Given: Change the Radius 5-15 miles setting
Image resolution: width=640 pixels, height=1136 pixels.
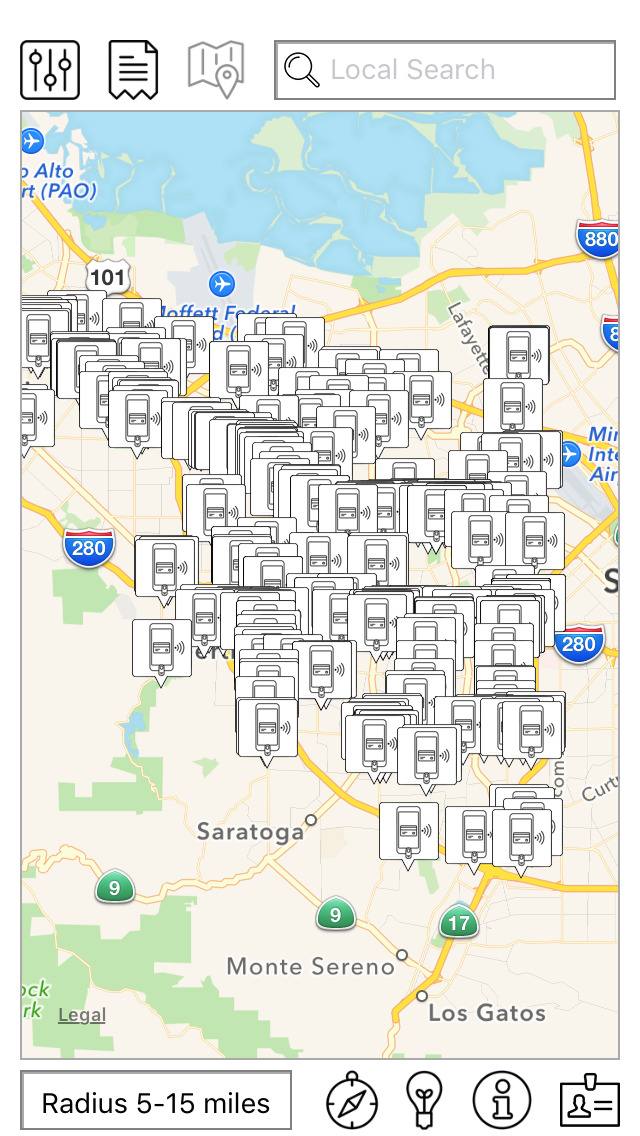Looking at the screenshot, I should pyautogui.click(x=156, y=1103).
